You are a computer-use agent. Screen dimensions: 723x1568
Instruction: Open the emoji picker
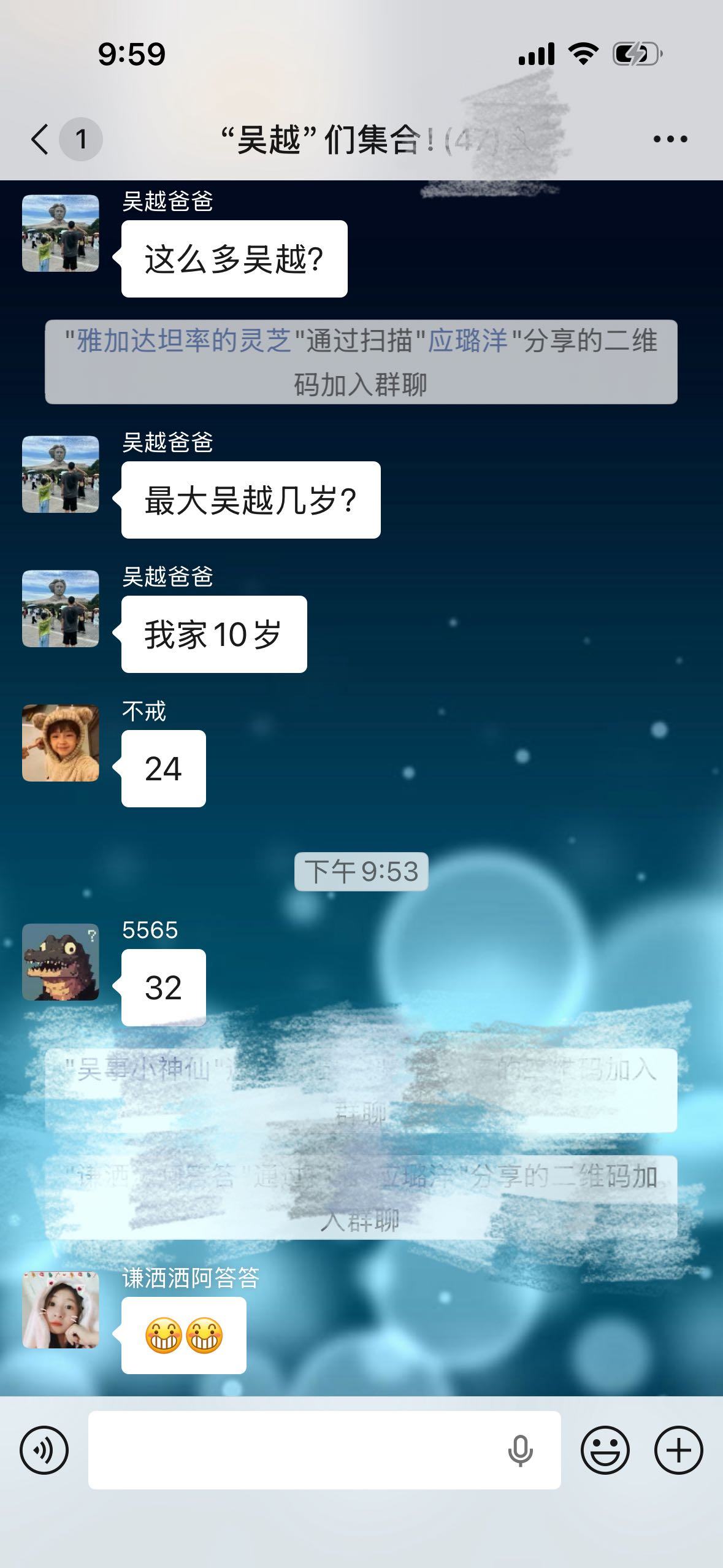(x=605, y=1450)
